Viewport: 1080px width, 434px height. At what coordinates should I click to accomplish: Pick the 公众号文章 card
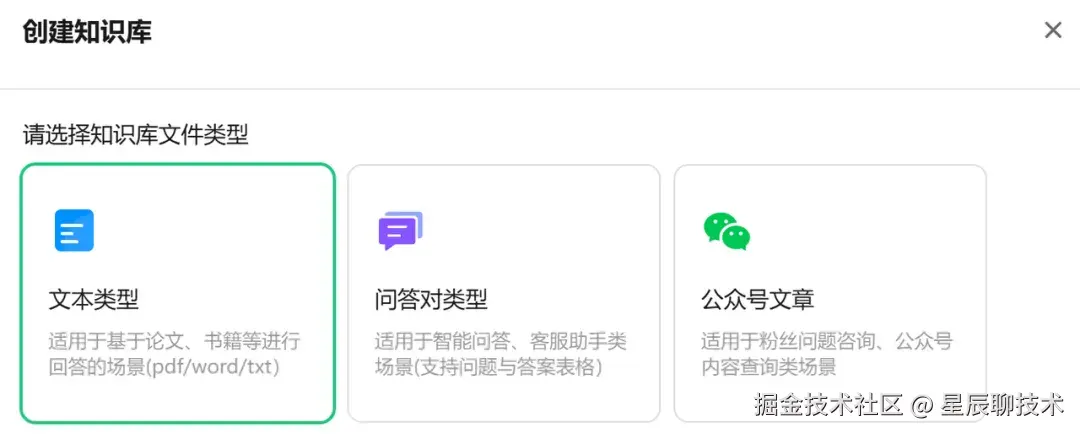tap(829, 293)
